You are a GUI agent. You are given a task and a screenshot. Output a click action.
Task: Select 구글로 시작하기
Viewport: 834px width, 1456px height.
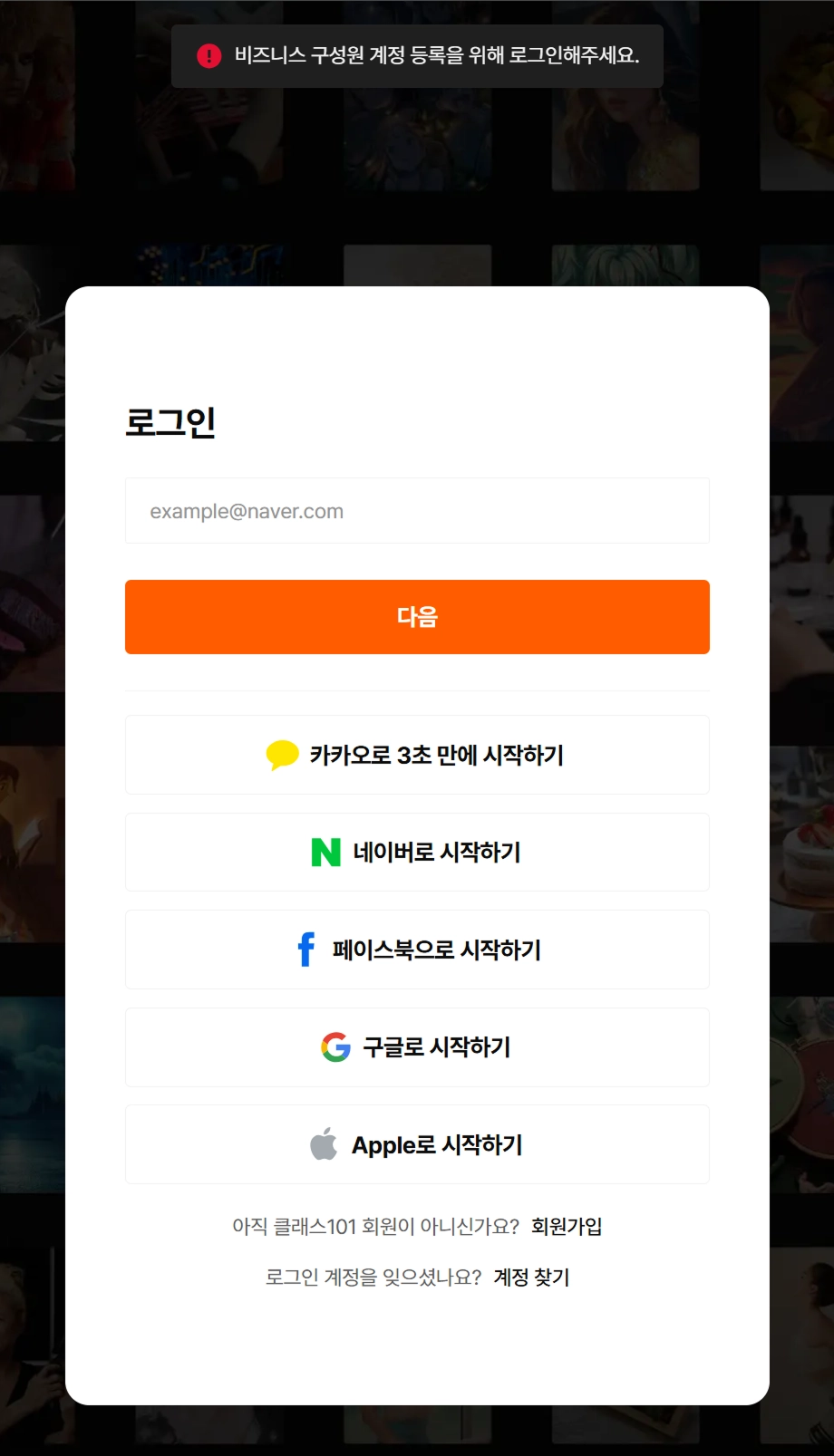pyautogui.click(x=417, y=1047)
